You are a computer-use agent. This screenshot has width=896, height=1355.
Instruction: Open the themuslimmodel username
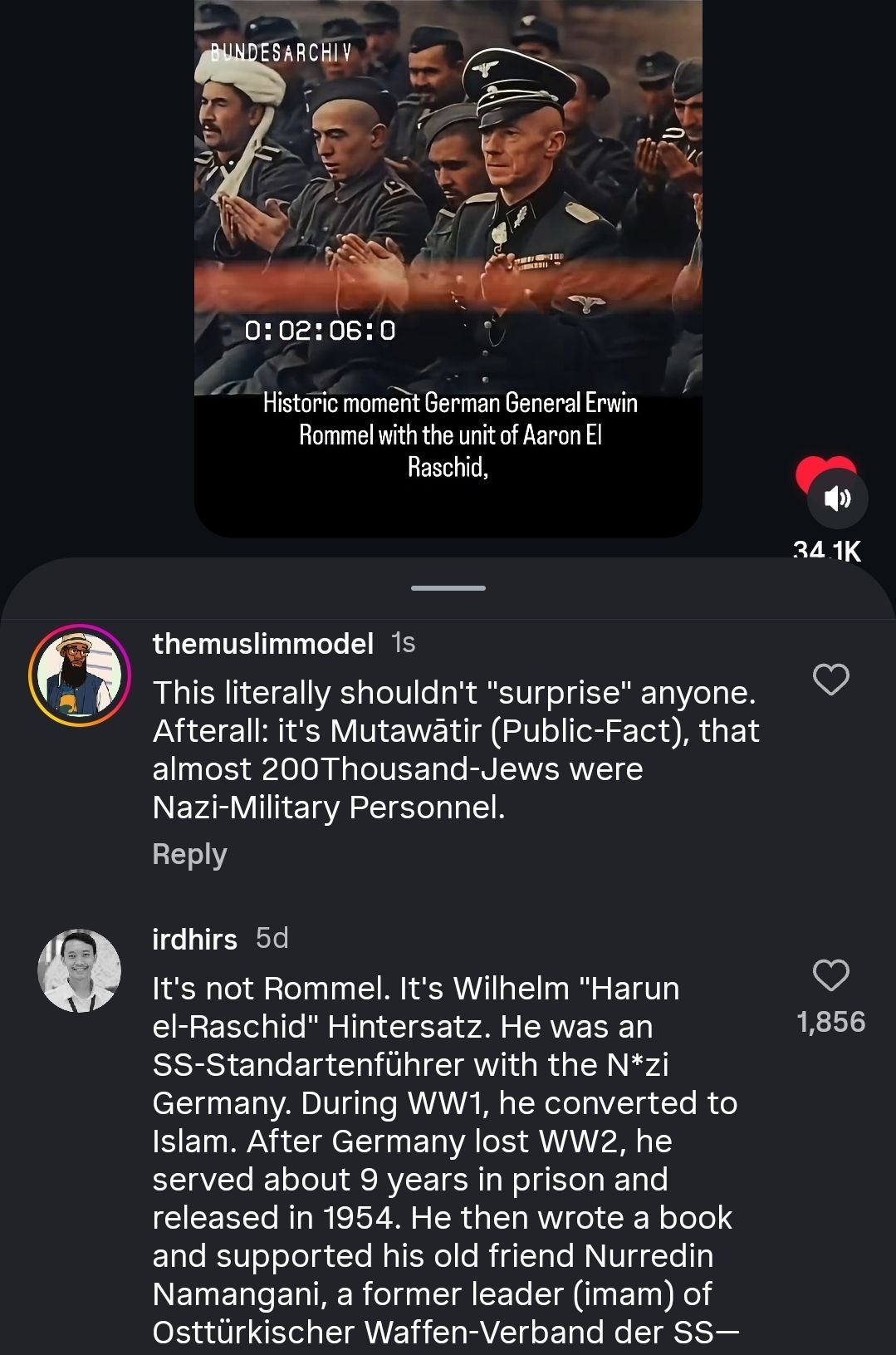pos(262,643)
